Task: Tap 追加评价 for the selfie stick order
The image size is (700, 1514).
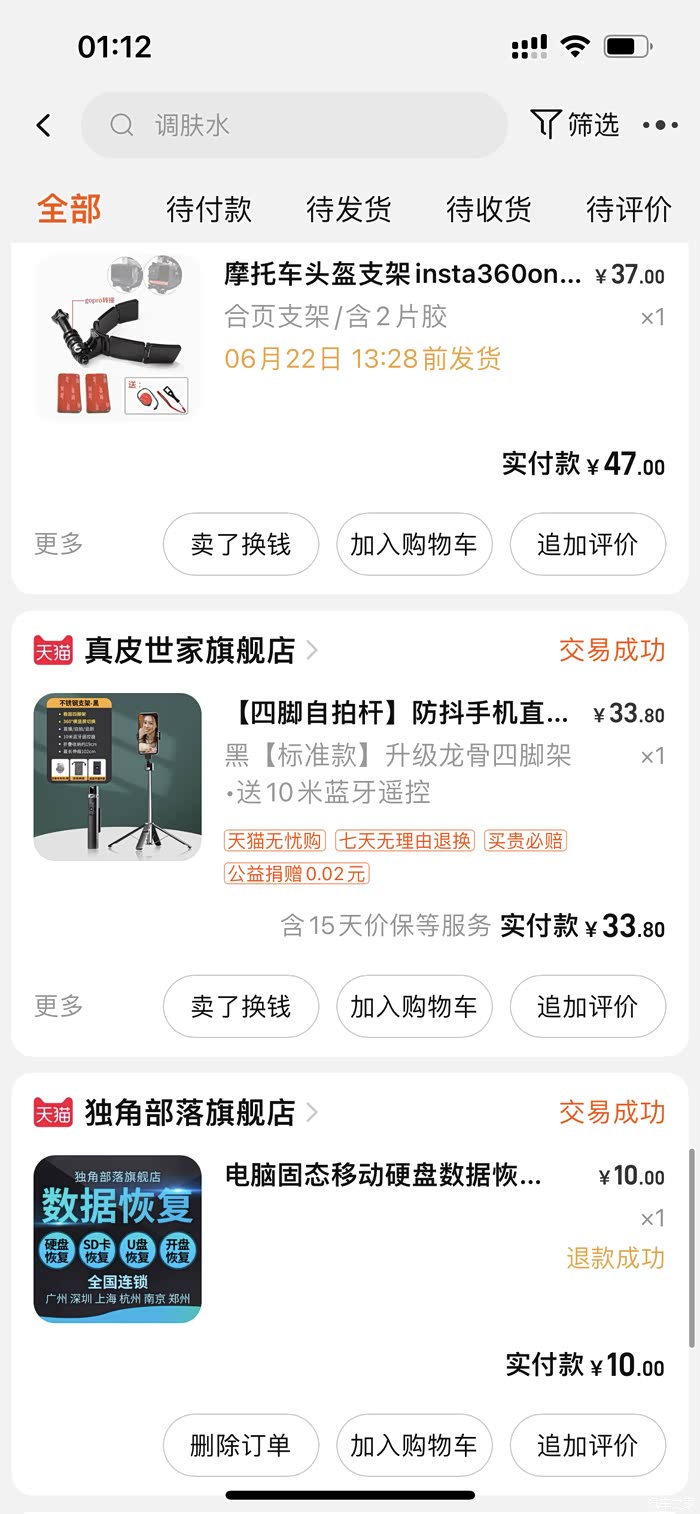Action: point(587,1006)
